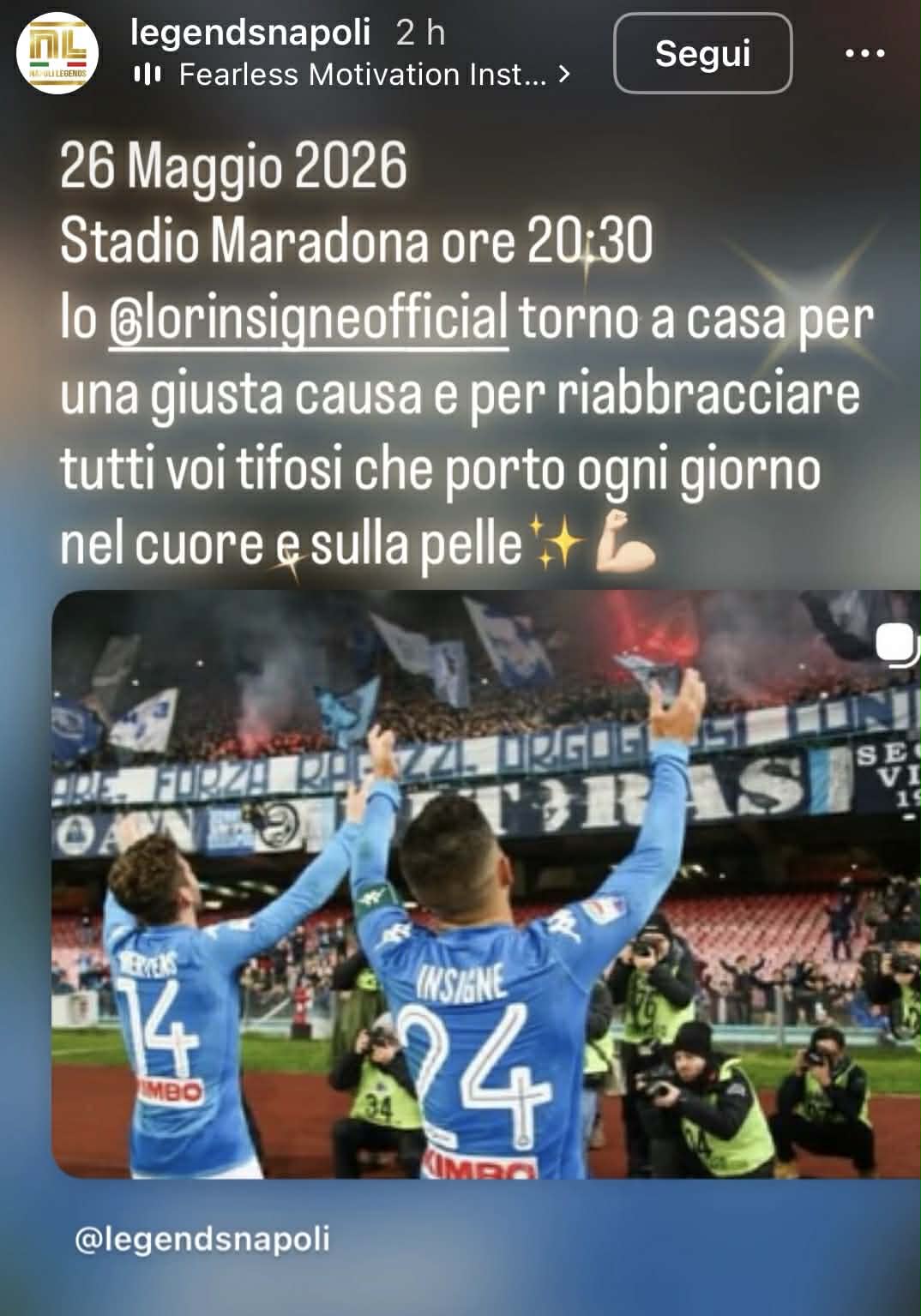Screen dimensions: 921x1316
Task: Open the three-dot overflow menu
Action: tap(864, 53)
